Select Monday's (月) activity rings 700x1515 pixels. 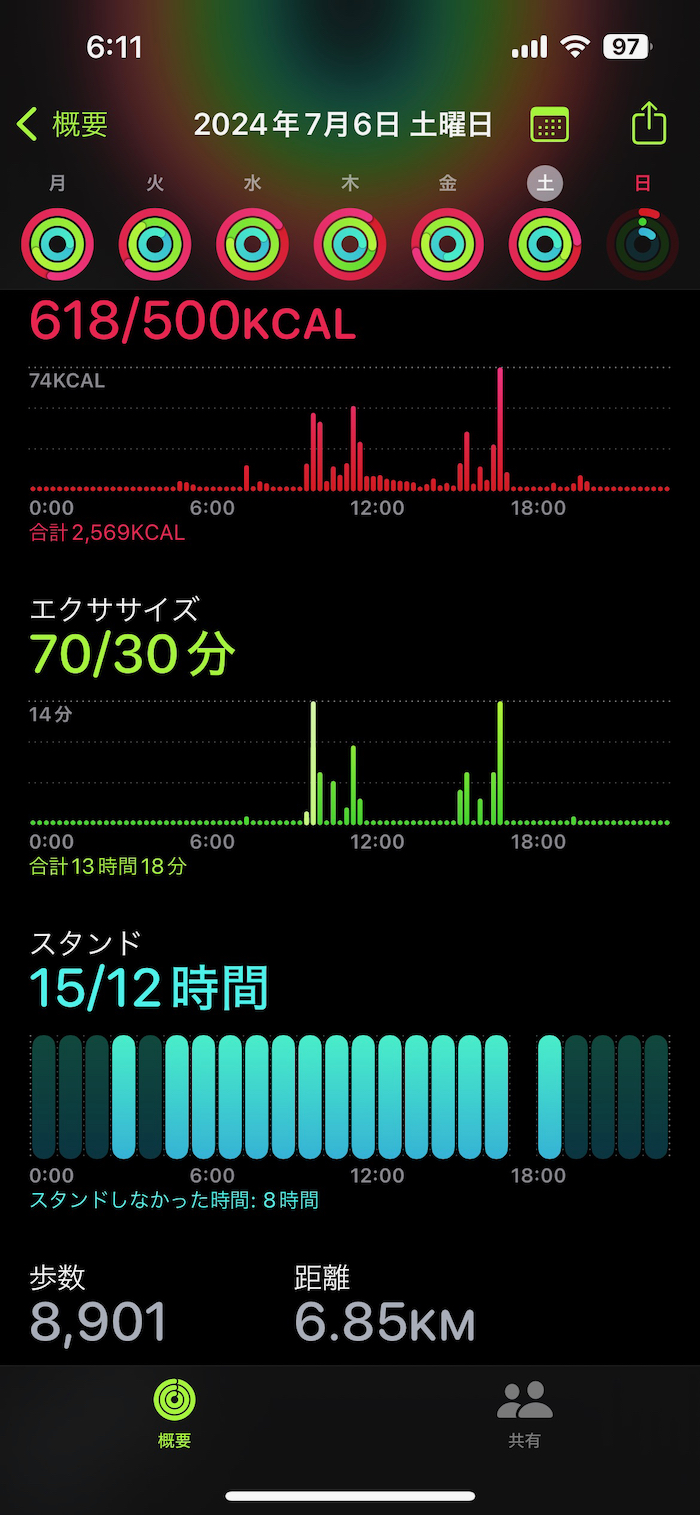[58, 244]
